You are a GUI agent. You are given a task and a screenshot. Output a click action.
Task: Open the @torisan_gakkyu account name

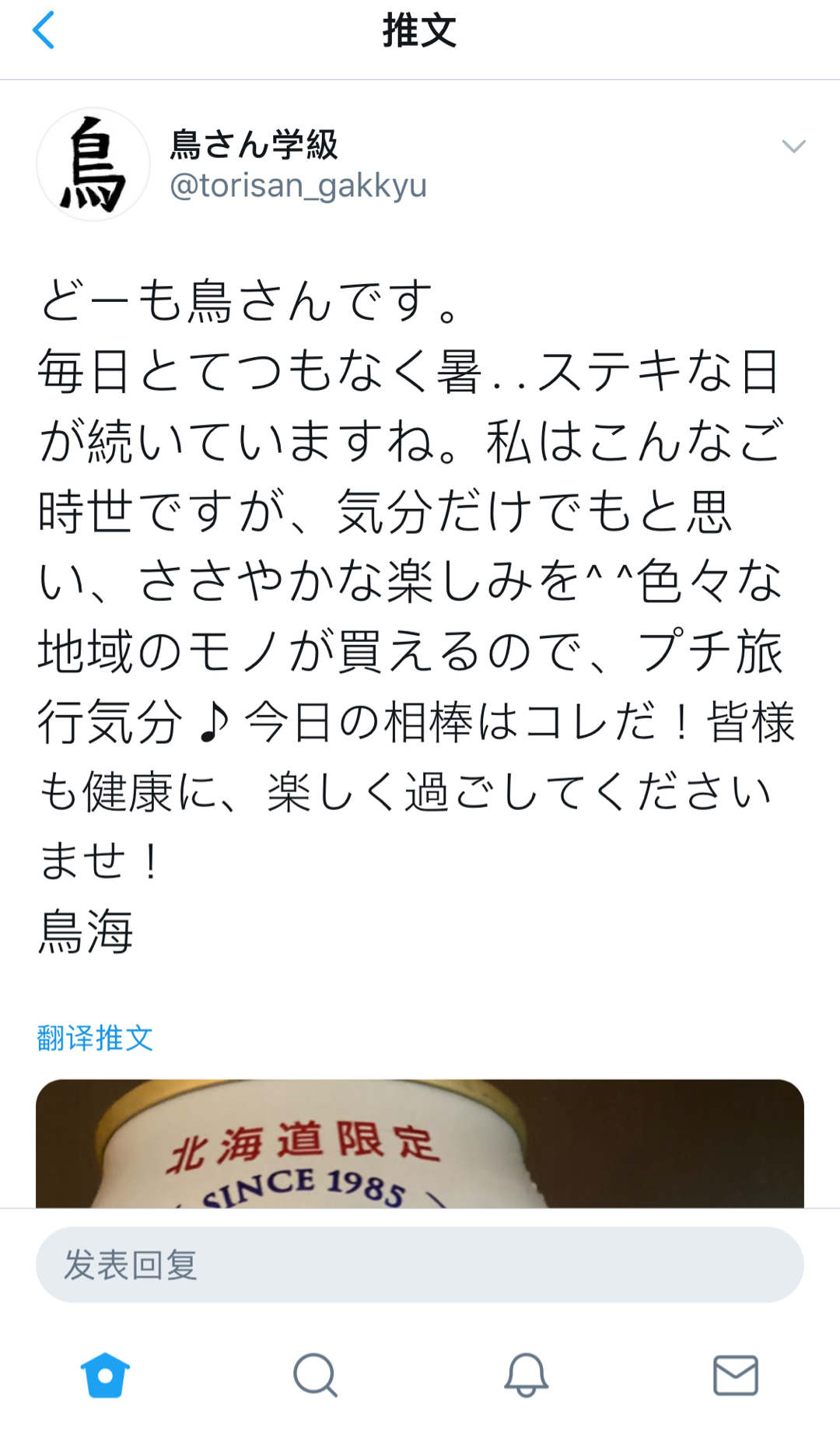[298, 186]
